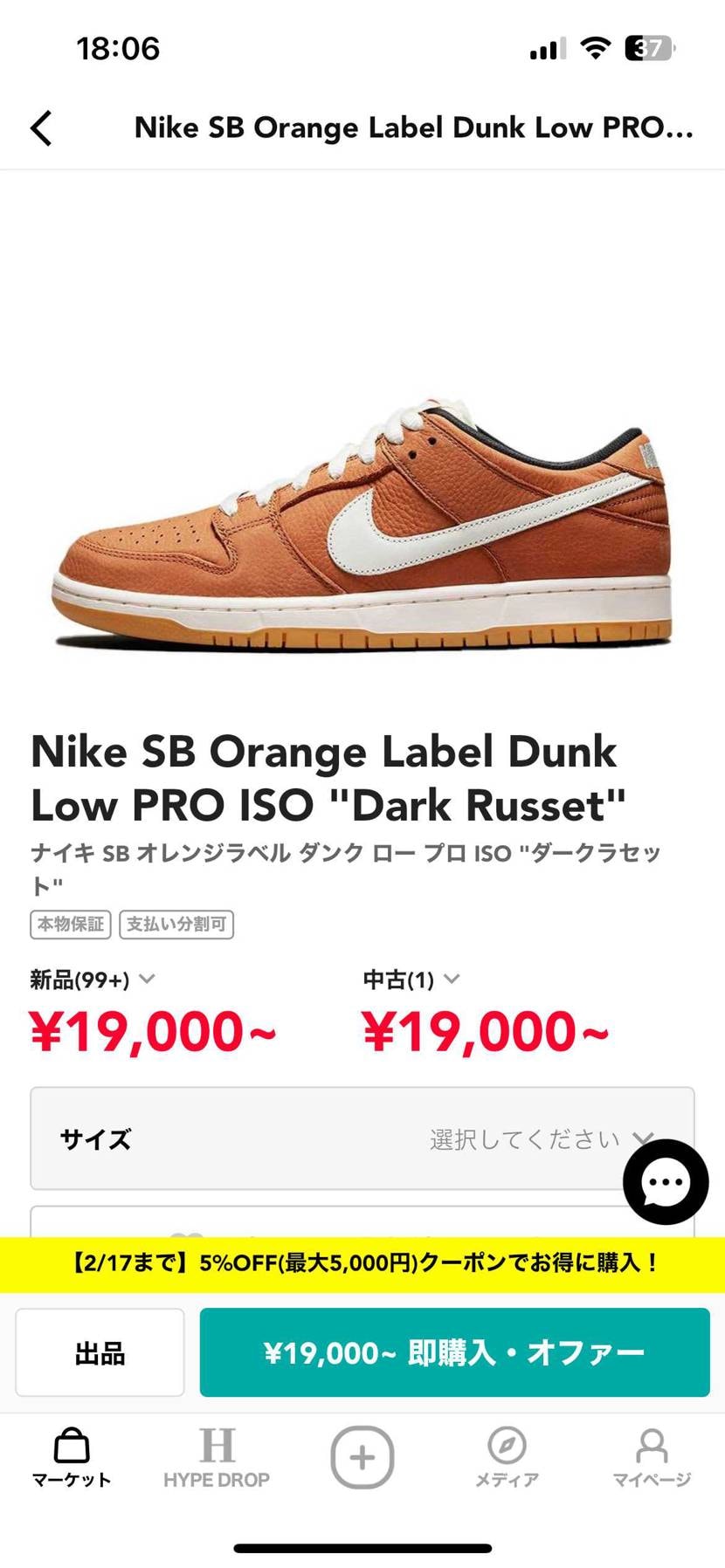Tap the sneaker product photo

point(362,524)
